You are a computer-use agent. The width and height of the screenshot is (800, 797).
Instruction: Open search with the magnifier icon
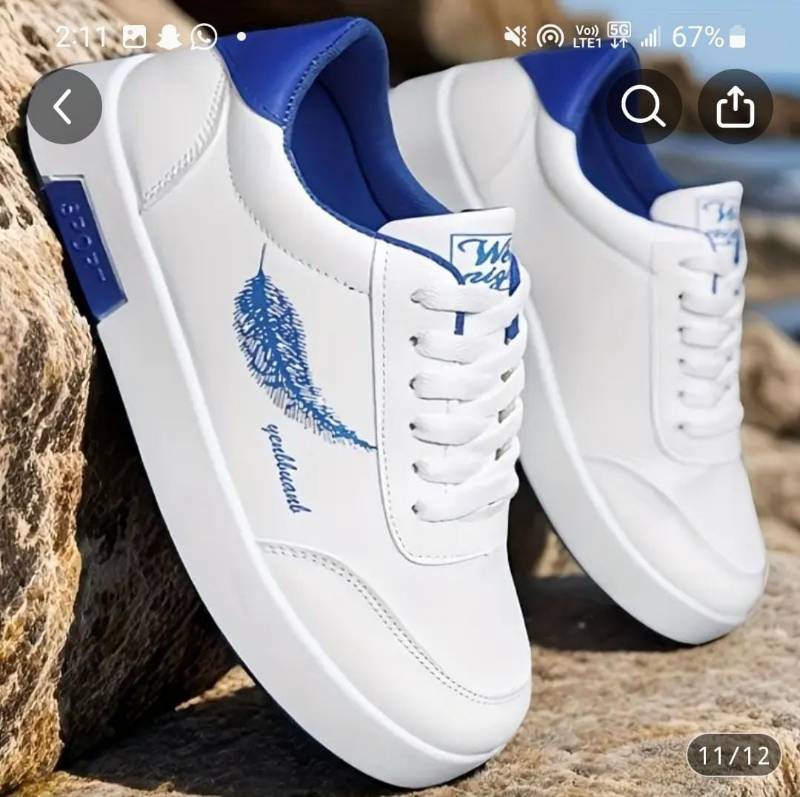[643, 106]
